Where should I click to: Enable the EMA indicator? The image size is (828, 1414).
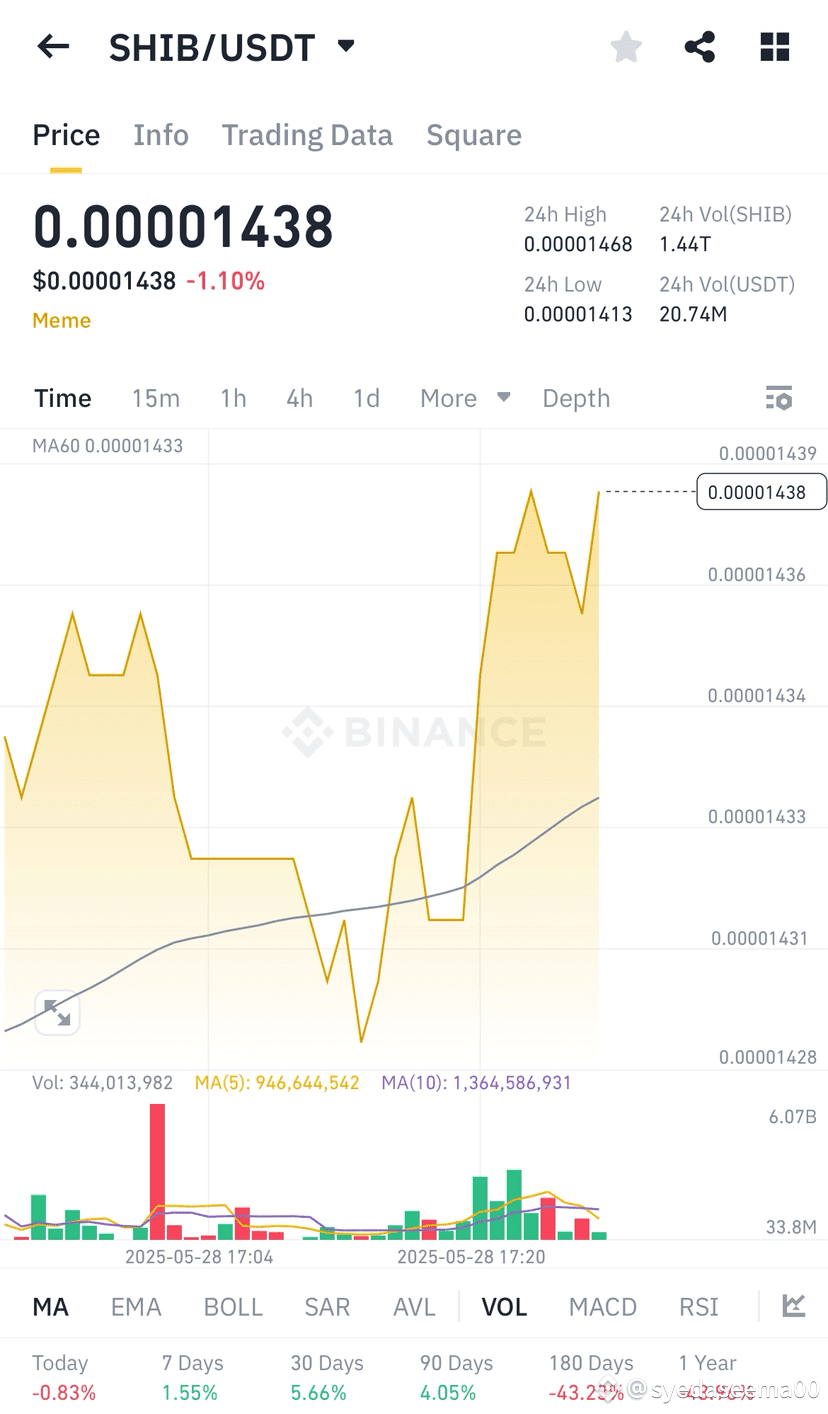click(x=136, y=1307)
